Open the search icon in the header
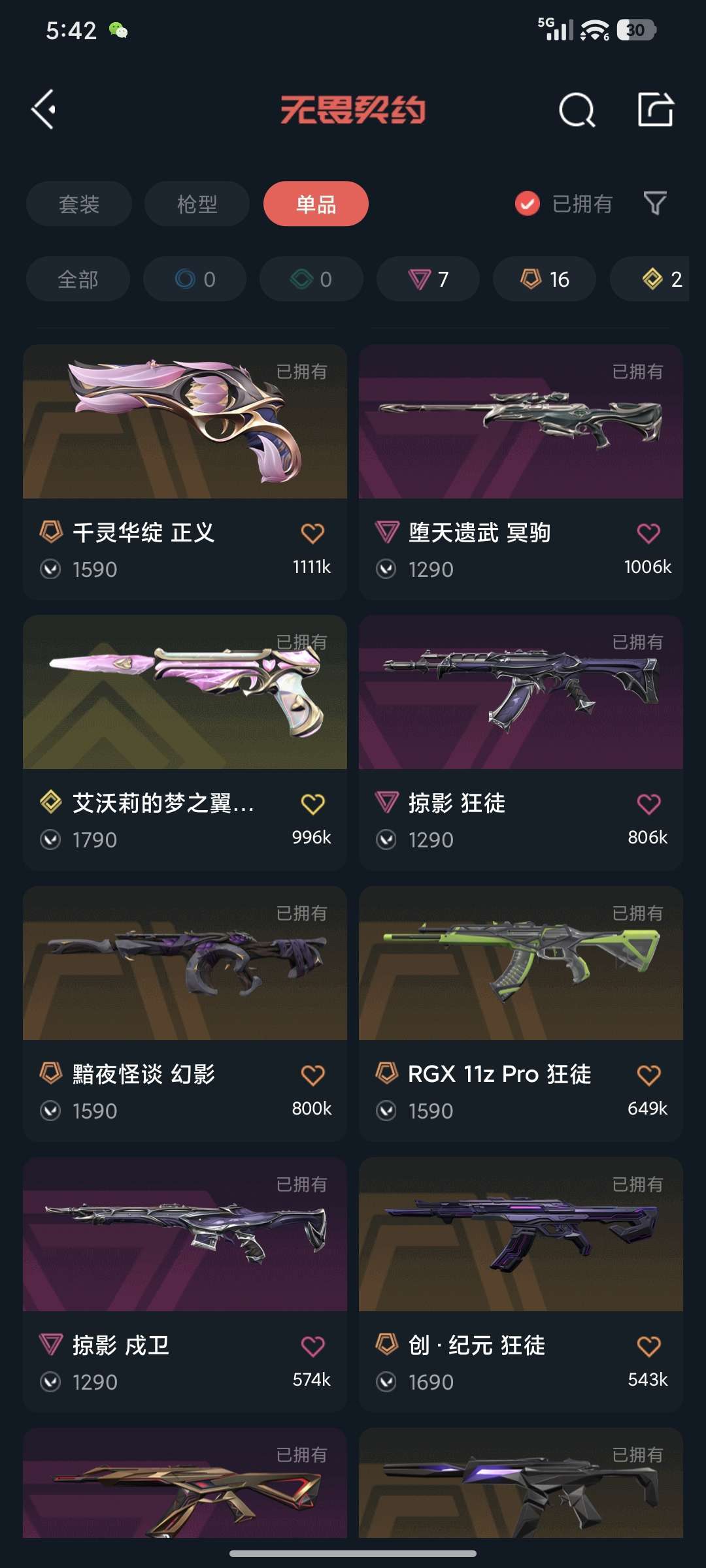Screen dimensions: 706x1568 (577, 109)
